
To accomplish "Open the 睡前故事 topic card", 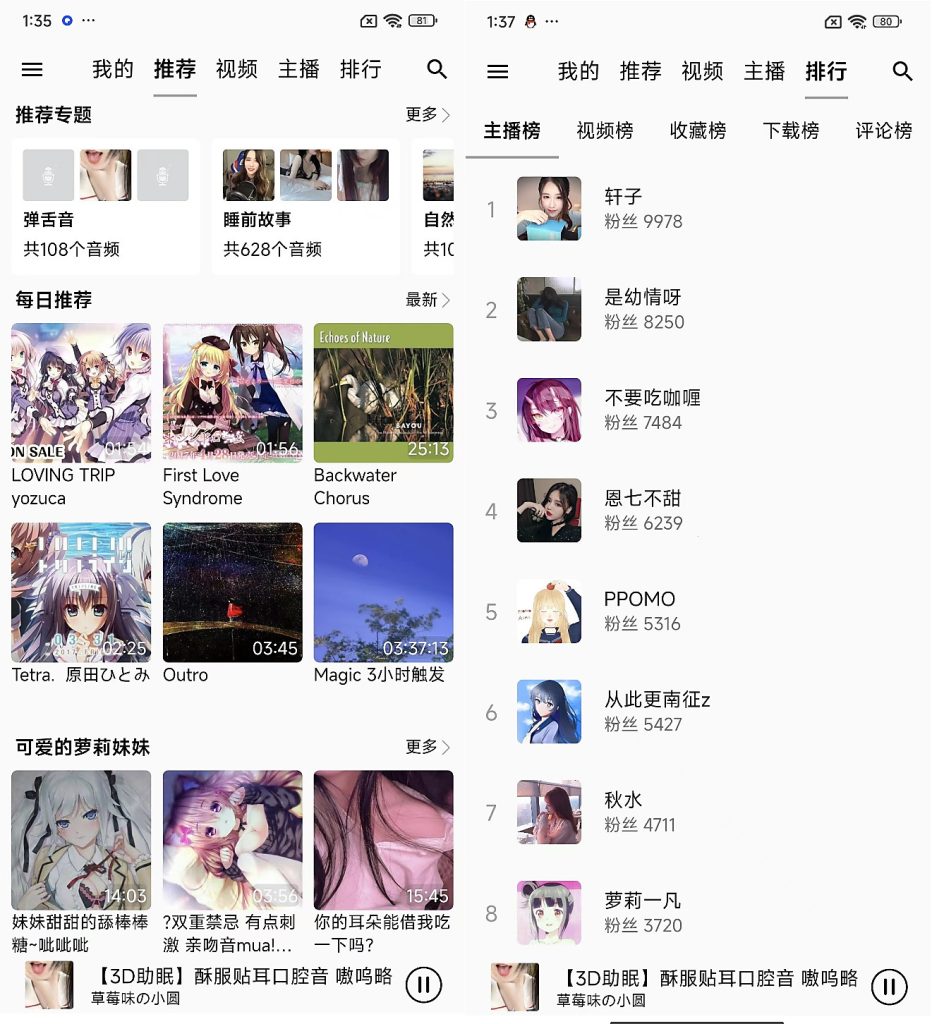I will [305, 206].
